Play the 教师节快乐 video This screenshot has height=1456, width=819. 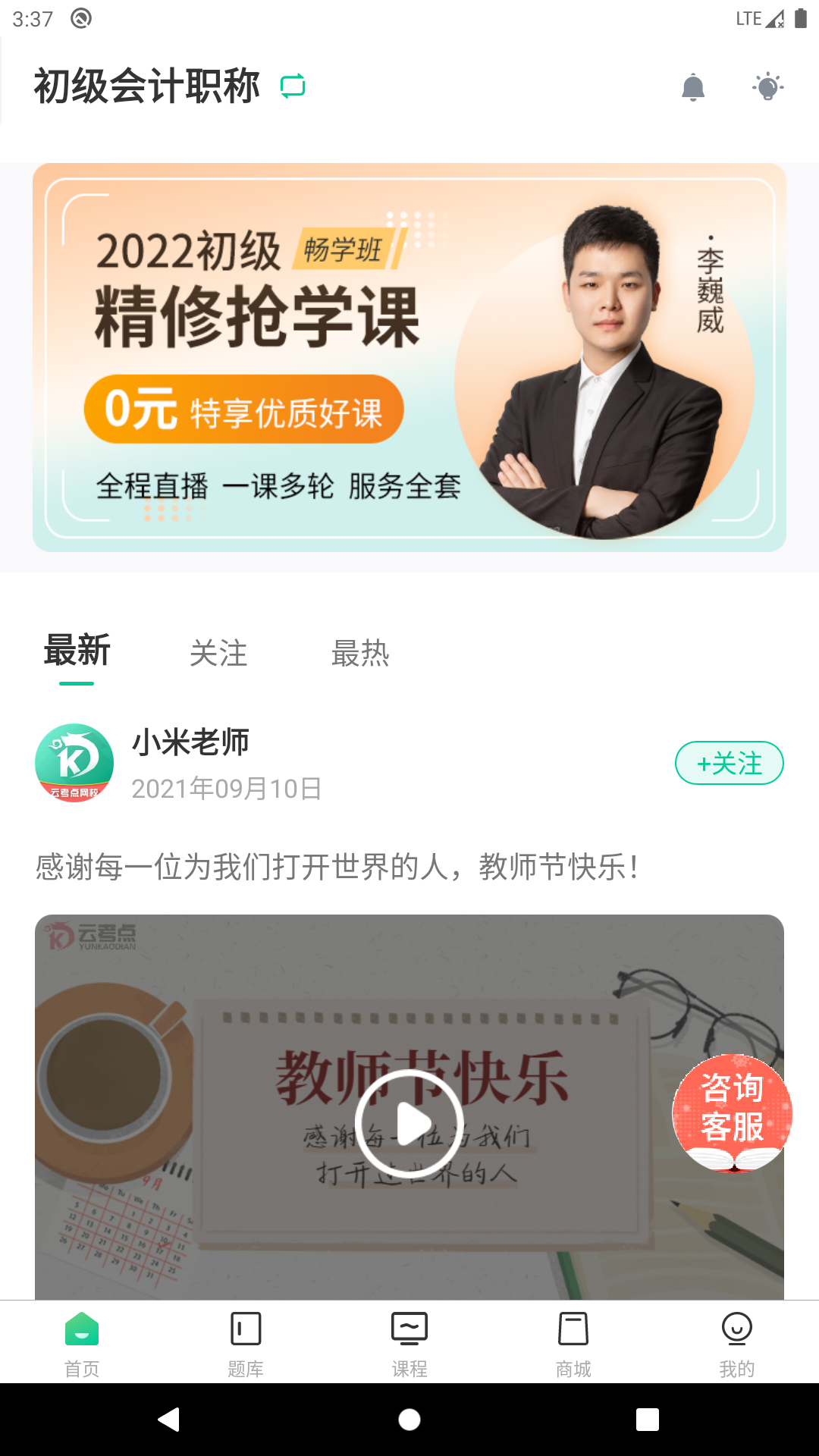click(409, 1122)
